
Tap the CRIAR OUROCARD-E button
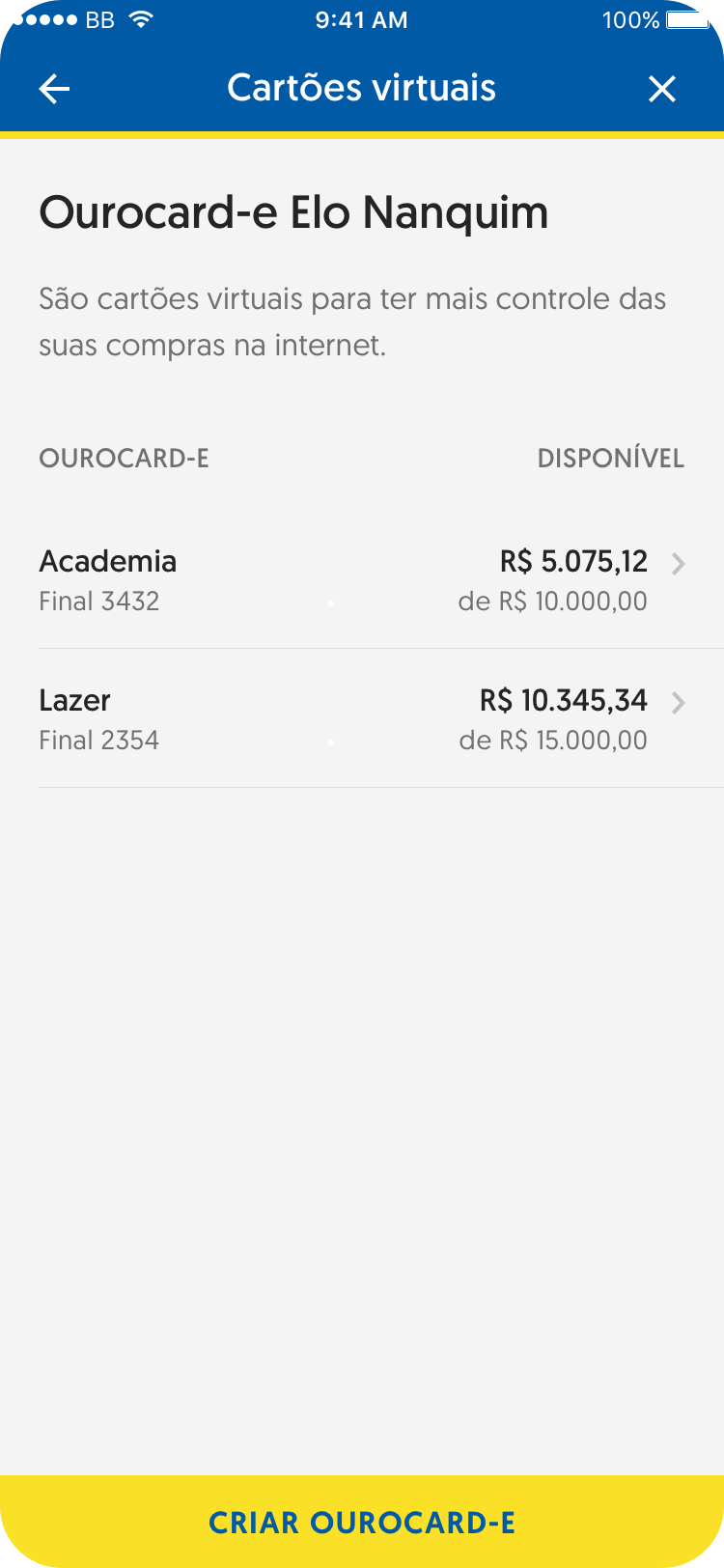click(362, 1522)
